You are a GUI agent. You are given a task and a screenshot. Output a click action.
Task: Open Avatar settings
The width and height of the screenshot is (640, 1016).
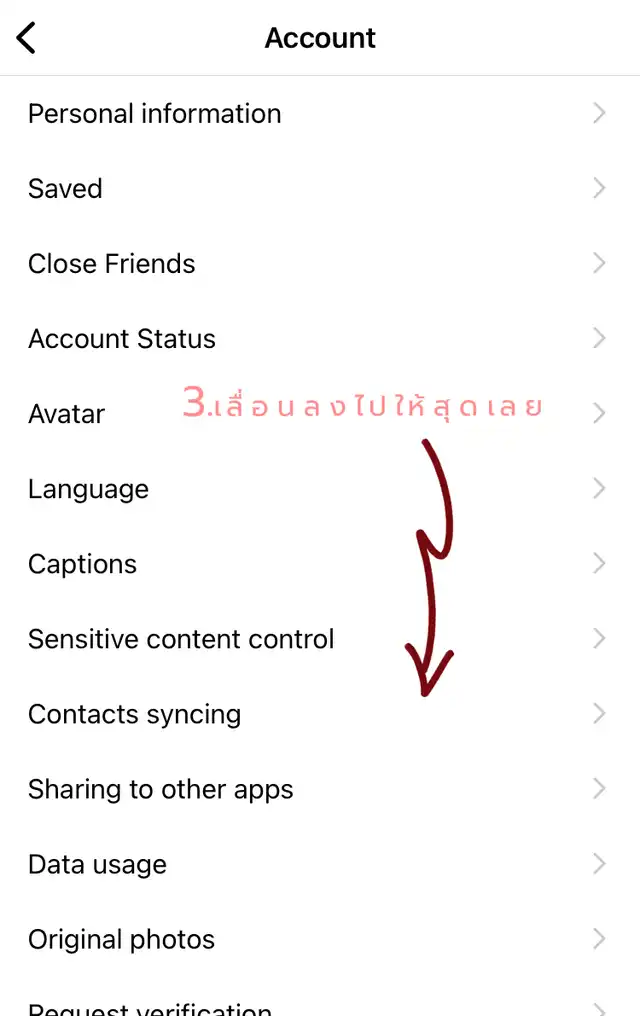[67, 414]
